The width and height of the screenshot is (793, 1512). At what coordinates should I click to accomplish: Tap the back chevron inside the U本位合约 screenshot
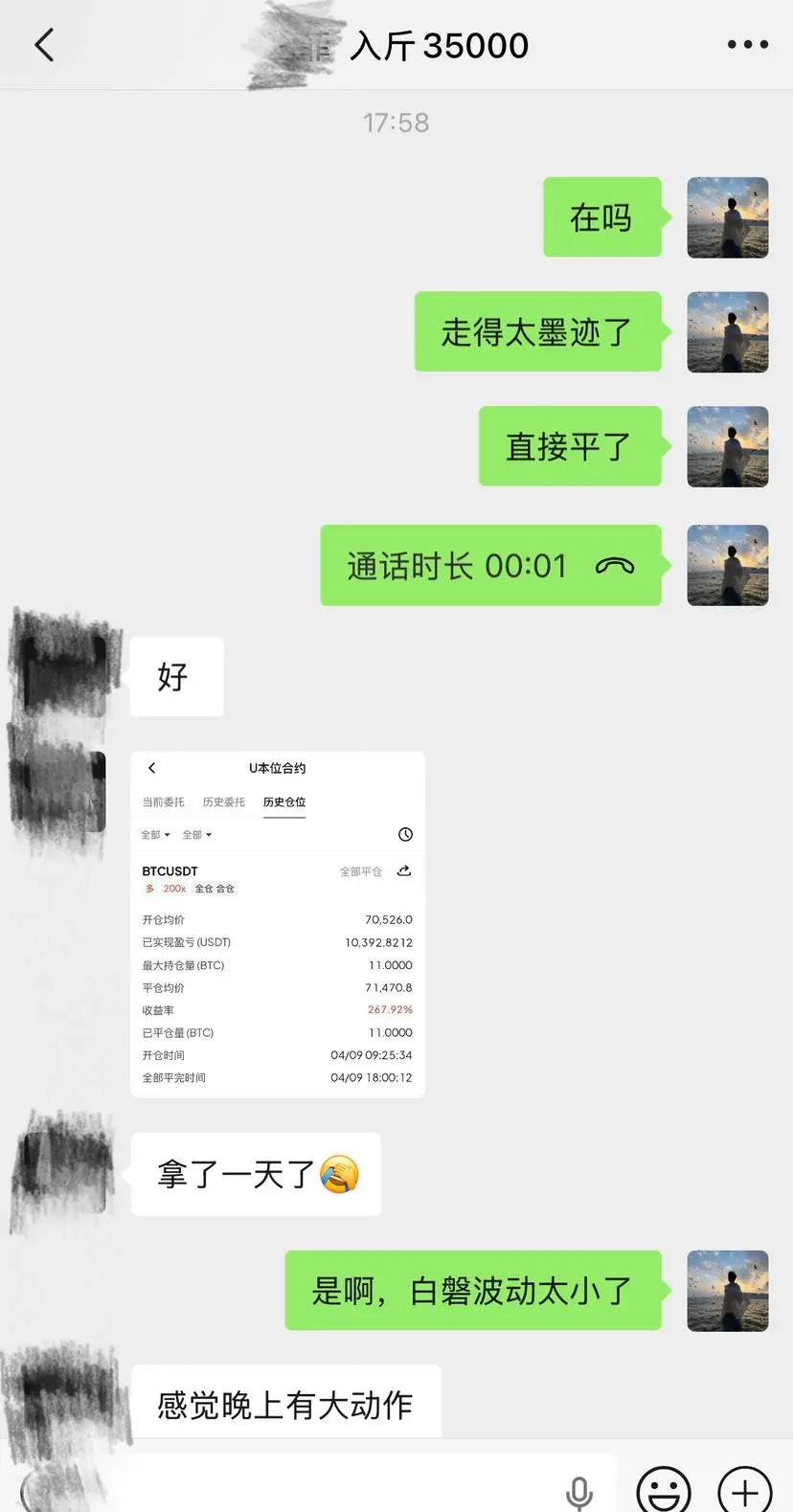point(151,767)
